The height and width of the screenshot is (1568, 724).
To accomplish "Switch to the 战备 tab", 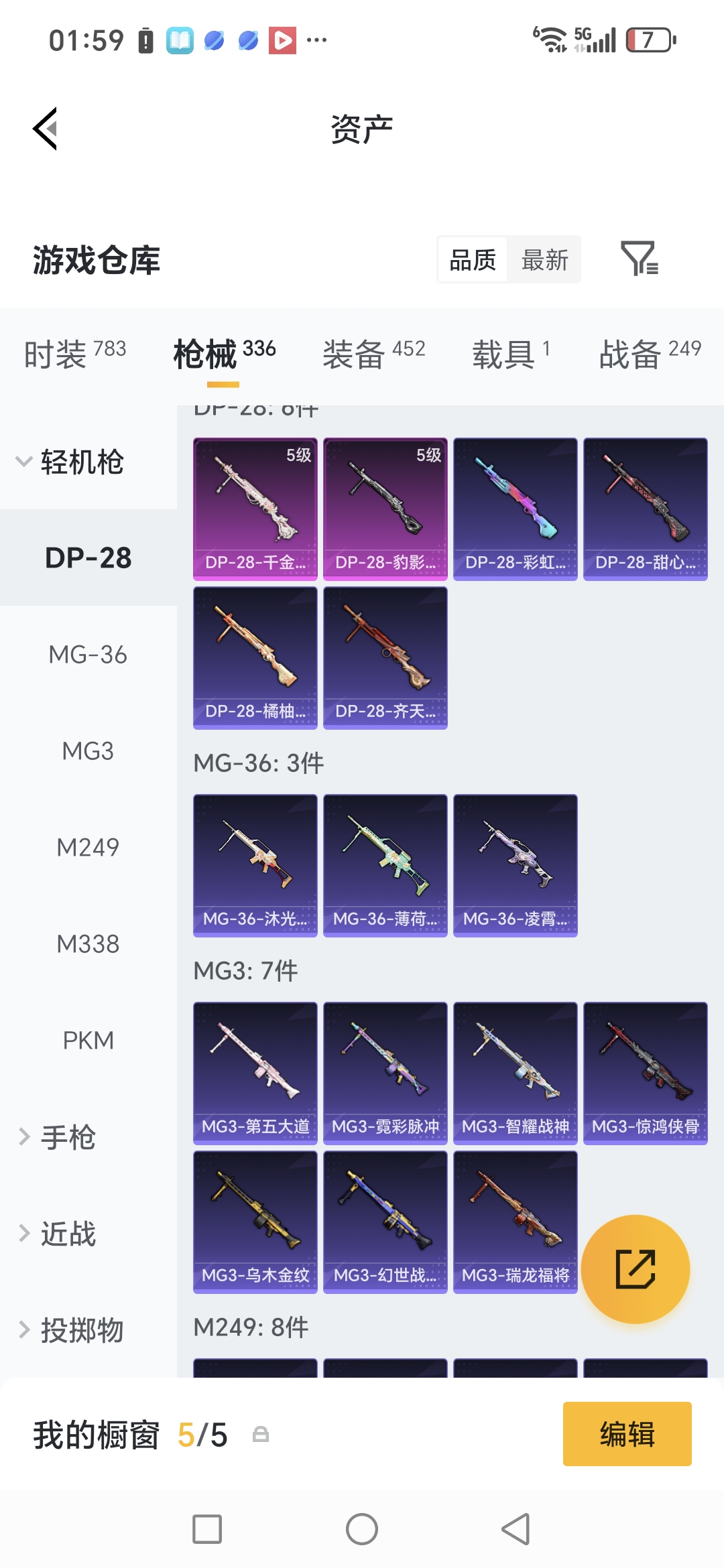I will click(650, 354).
